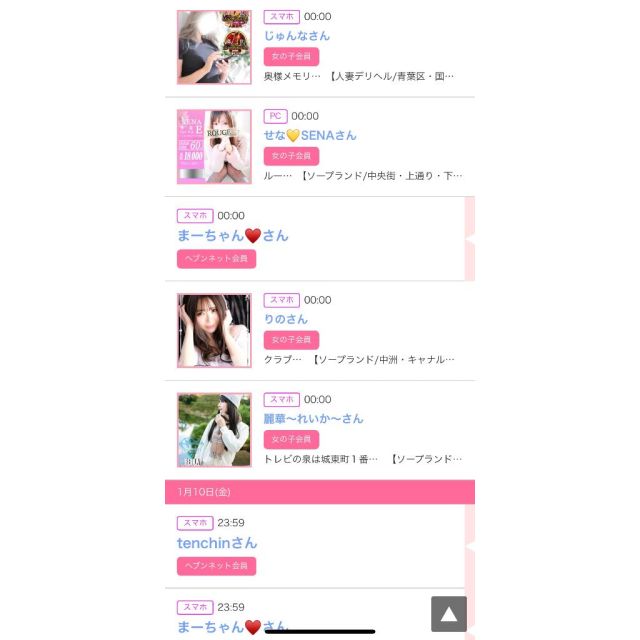
Task: Tap りのさん profile photo
Action: [x=214, y=330]
